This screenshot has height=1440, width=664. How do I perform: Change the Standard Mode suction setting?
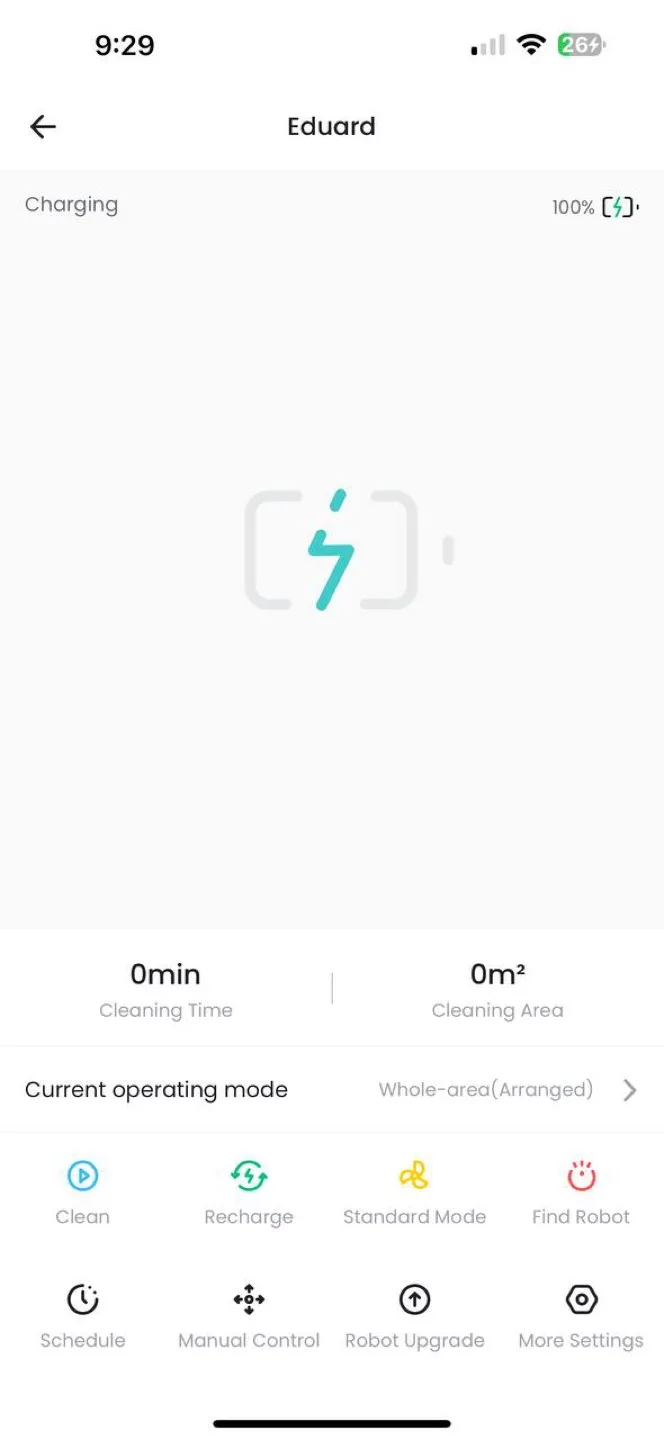[414, 1190]
